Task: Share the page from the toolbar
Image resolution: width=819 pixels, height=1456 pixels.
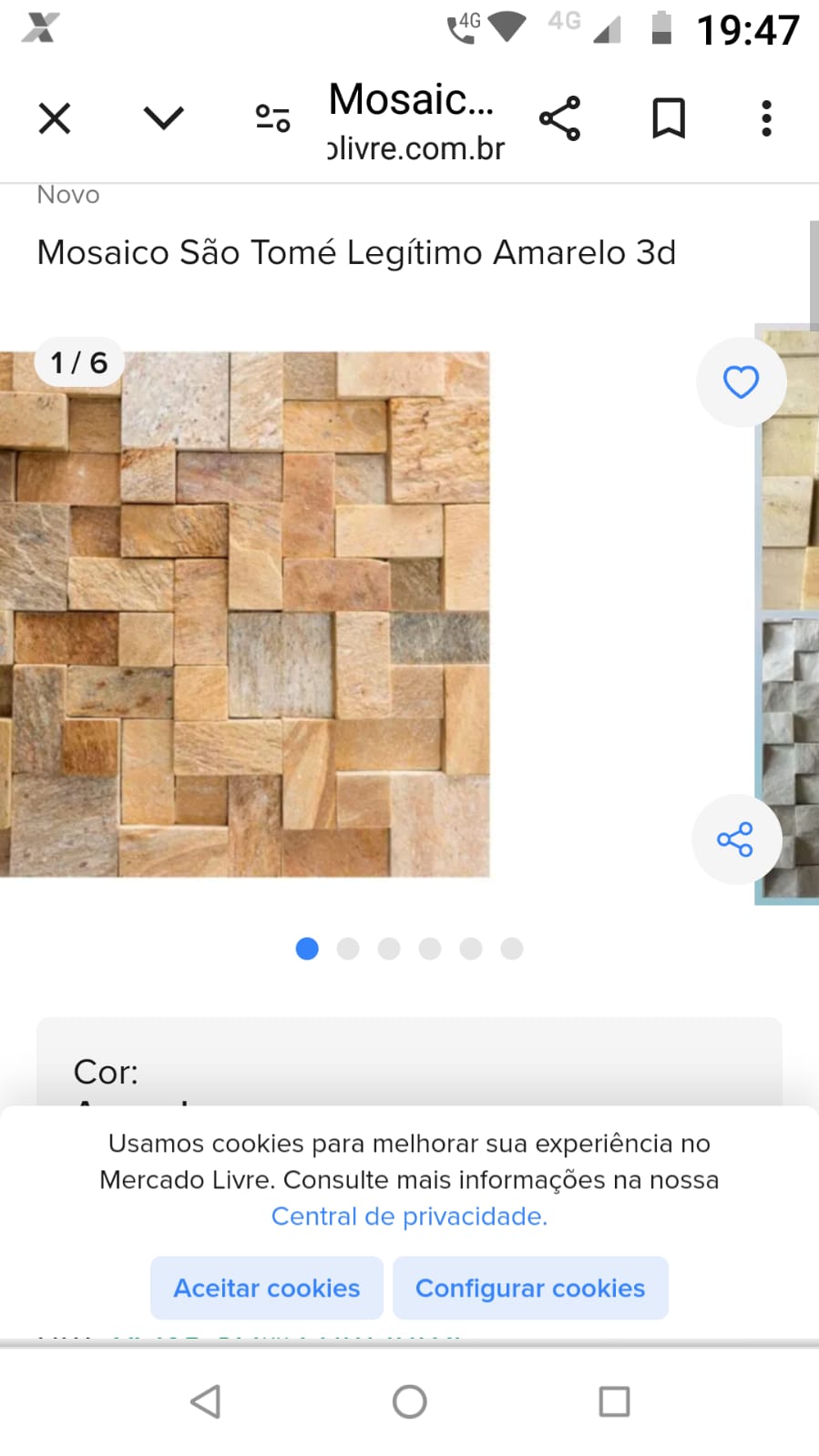Action: pyautogui.click(x=559, y=118)
